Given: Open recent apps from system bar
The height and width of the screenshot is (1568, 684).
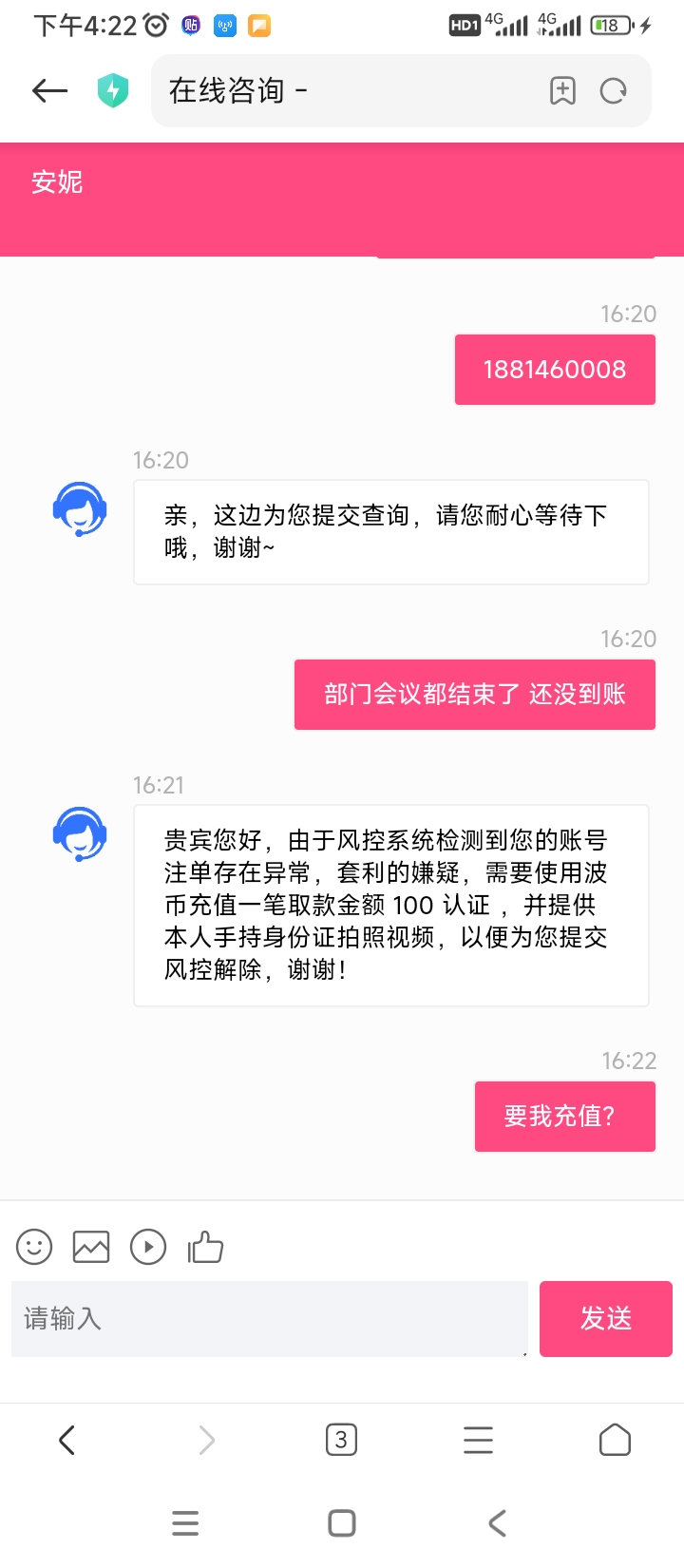Looking at the screenshot, I should 185,1523.
